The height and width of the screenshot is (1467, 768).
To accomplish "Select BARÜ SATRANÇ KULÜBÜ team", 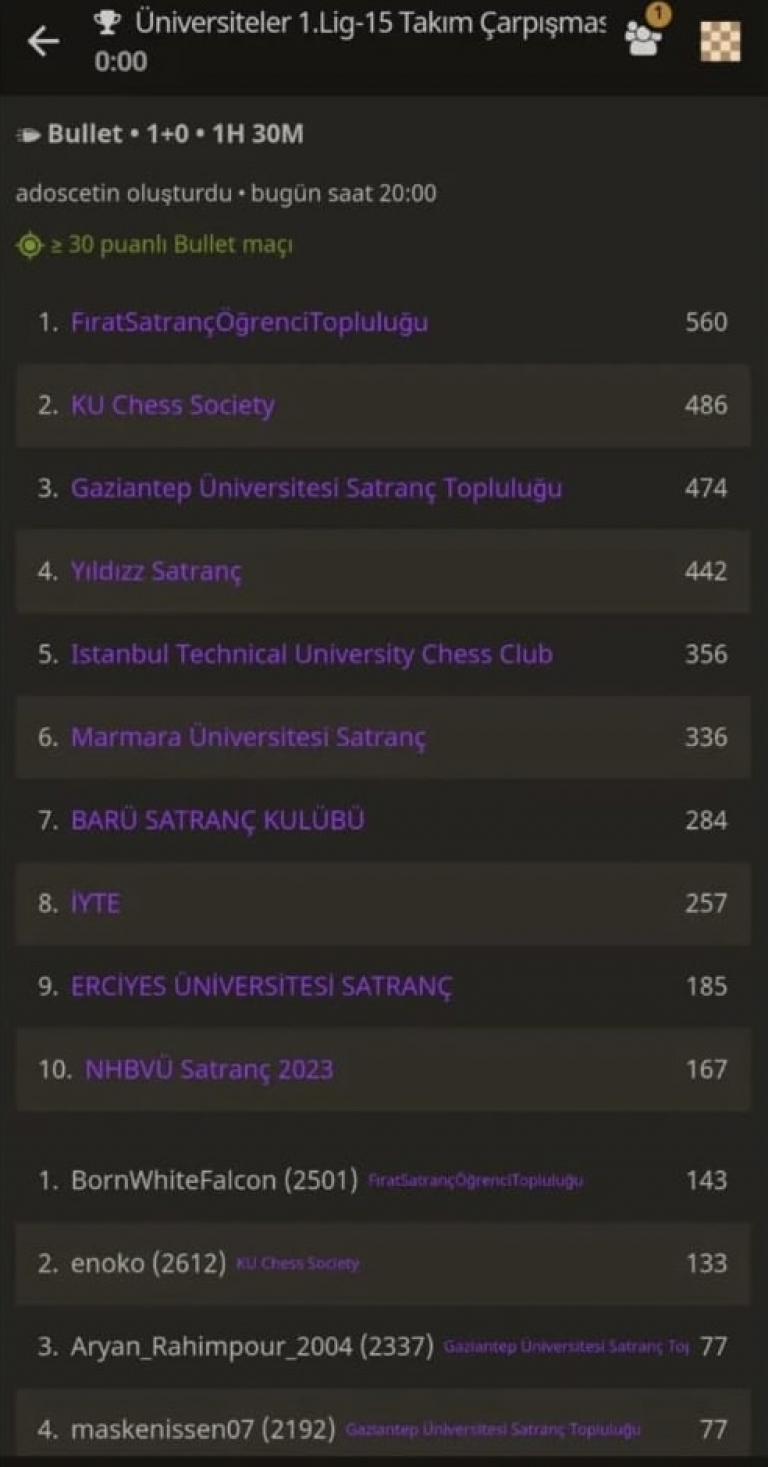I will click(x=383, y=820).
